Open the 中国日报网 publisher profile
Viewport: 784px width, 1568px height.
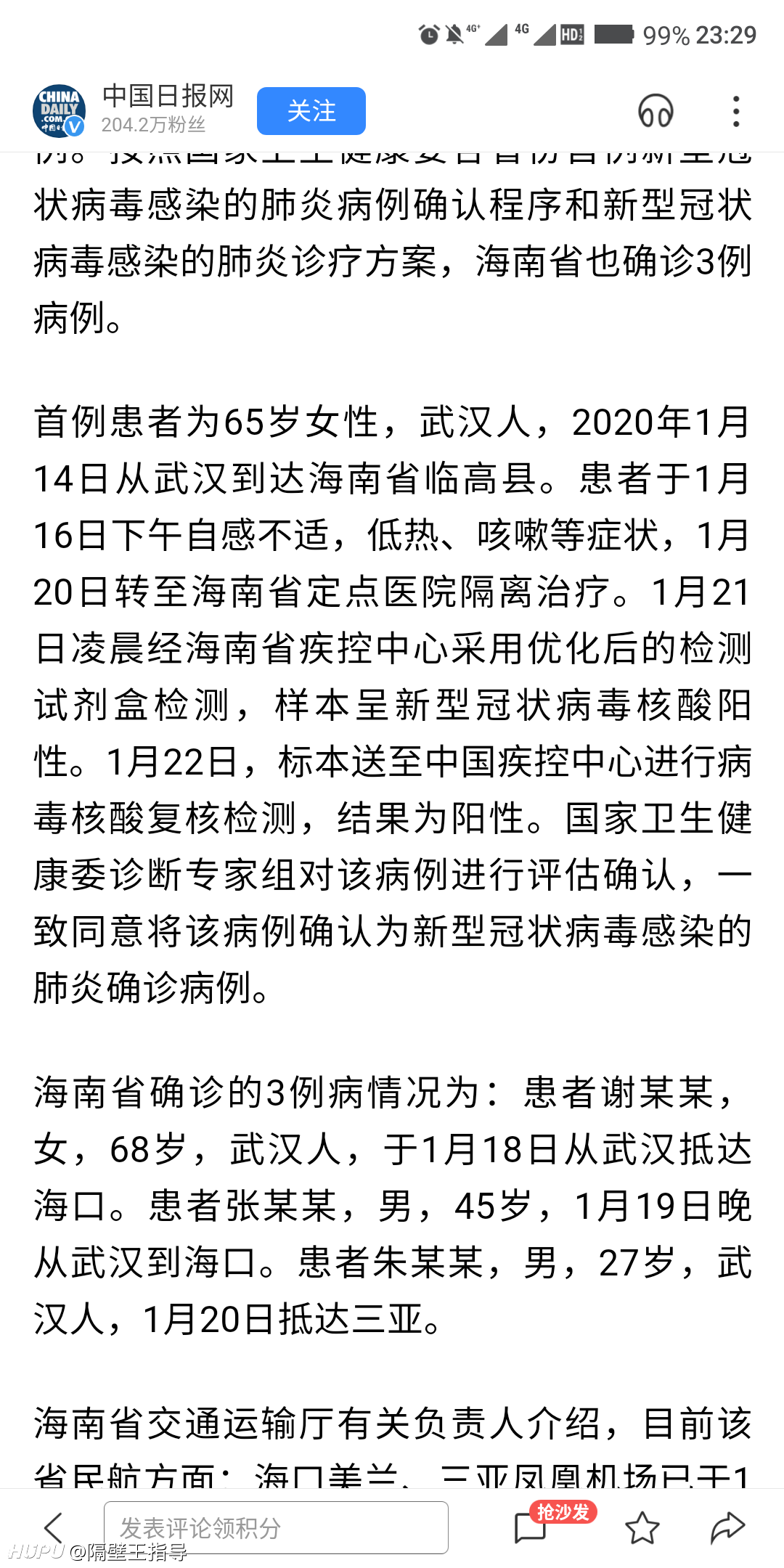tap(168, 97)
